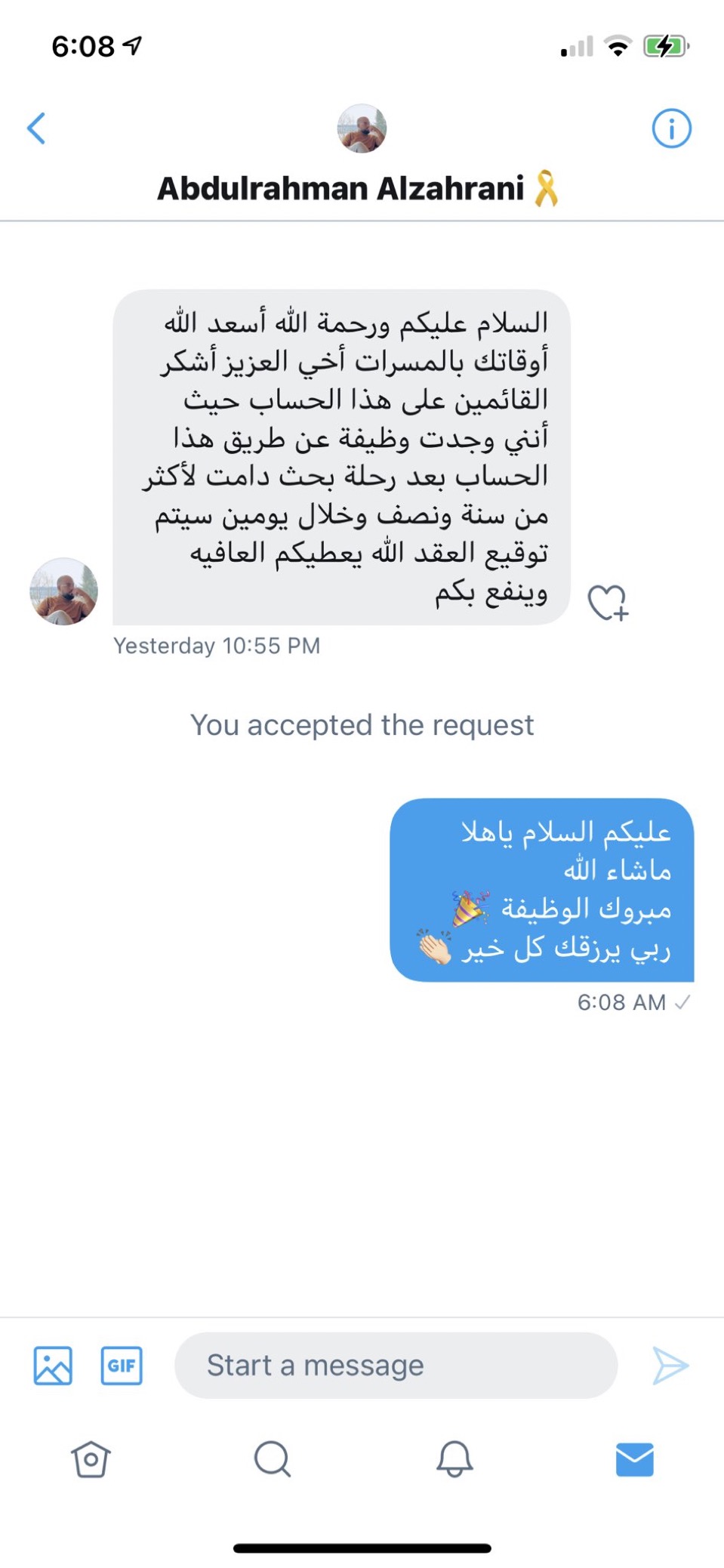Viewport: 724px width, 1568px height.
Task: Open Abdulrahman Alzahrani's profile picture in header
Action: [362, 128]
